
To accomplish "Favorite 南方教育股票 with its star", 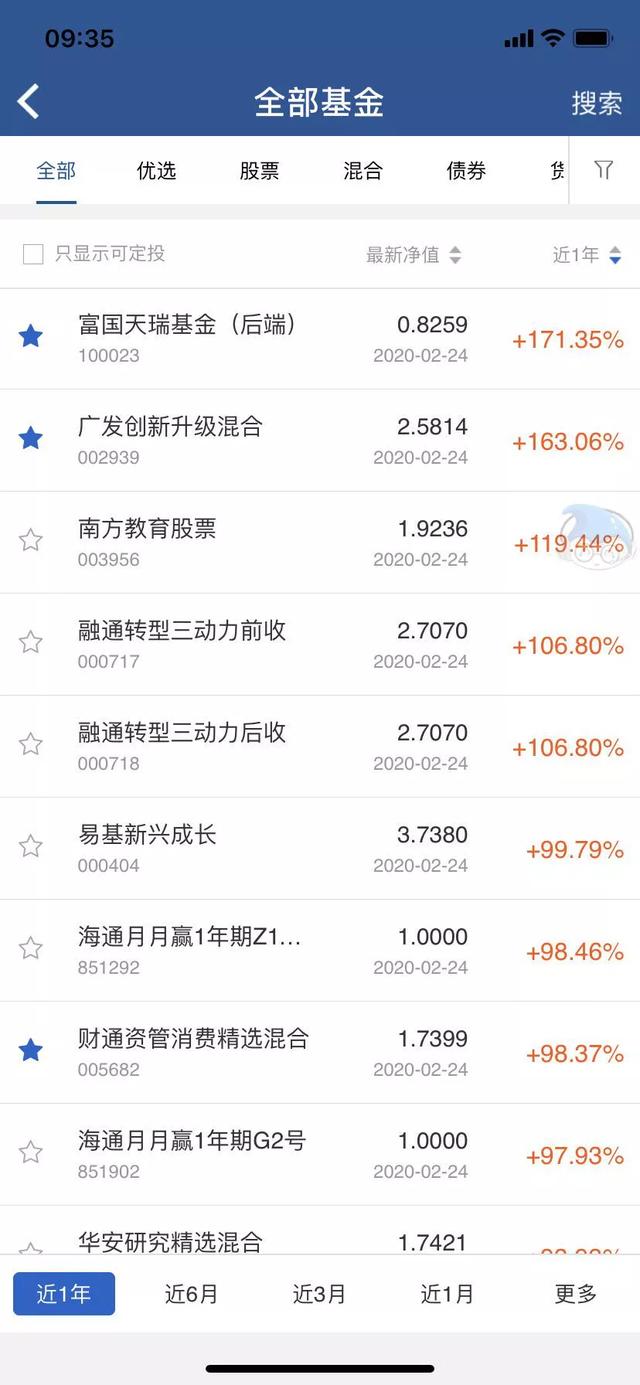I will [31, 540].
